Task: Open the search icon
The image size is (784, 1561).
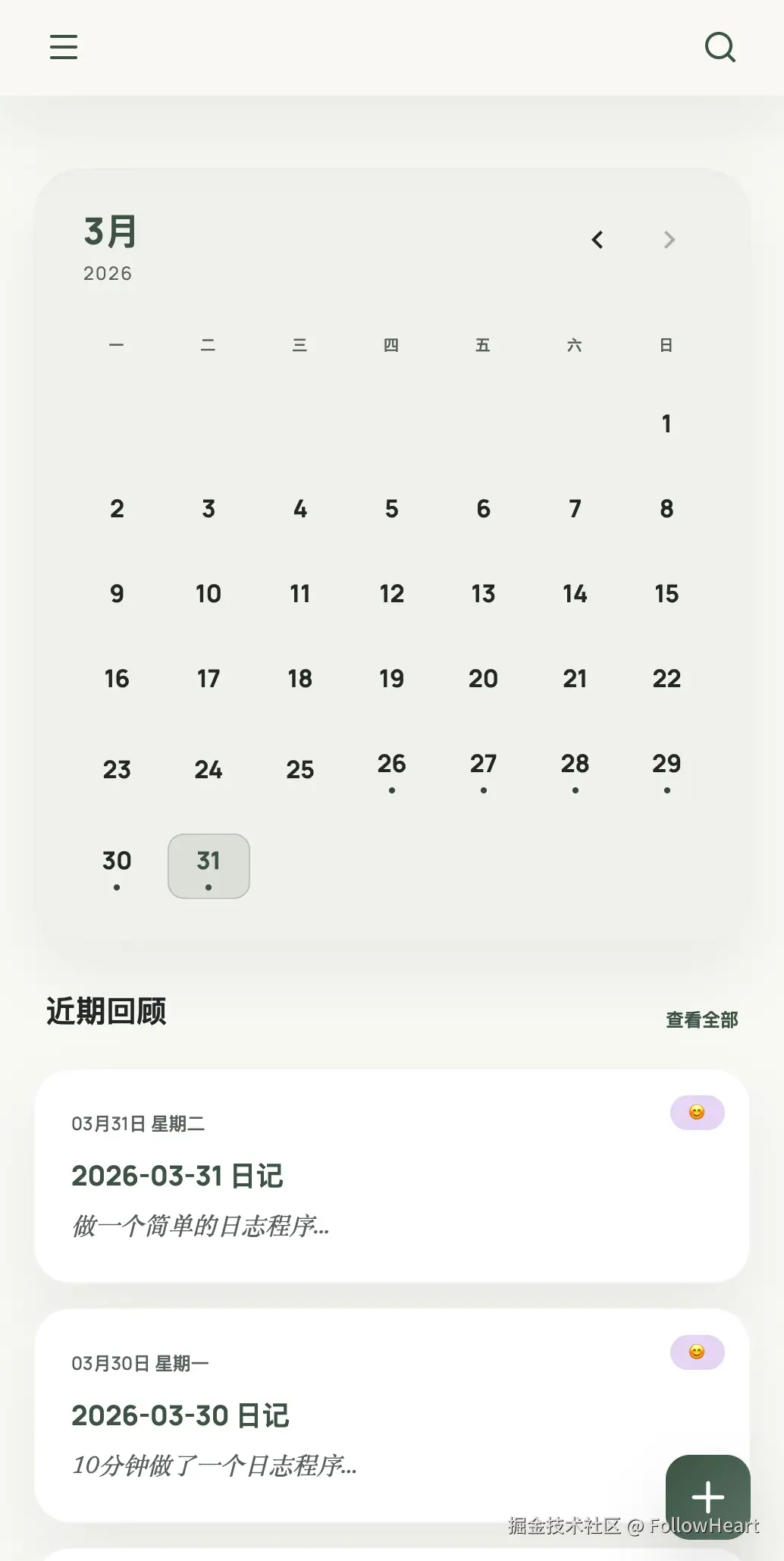Action: tap(720, 47)
